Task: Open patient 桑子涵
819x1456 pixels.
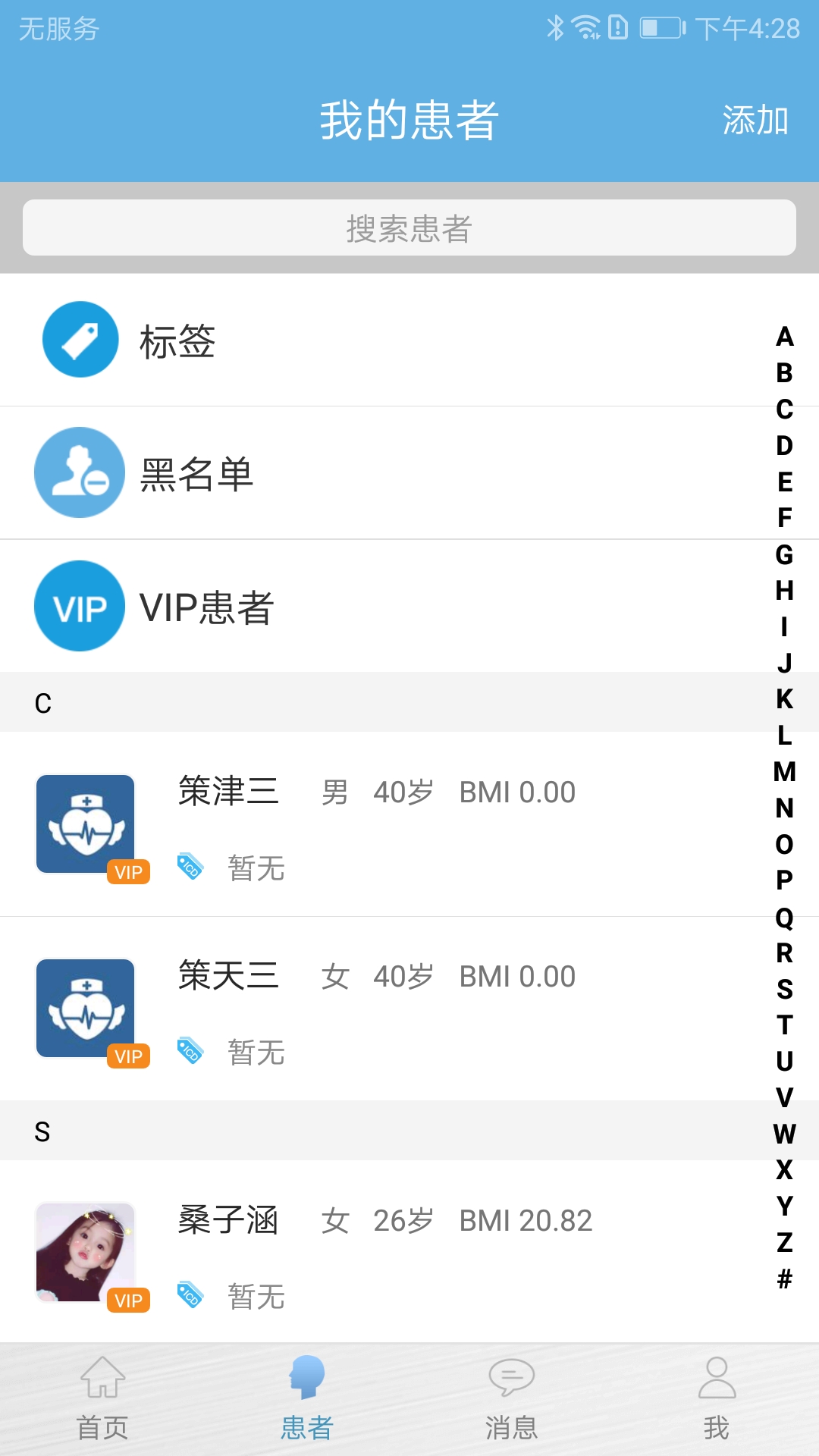Action: (x=379, y=1253)
